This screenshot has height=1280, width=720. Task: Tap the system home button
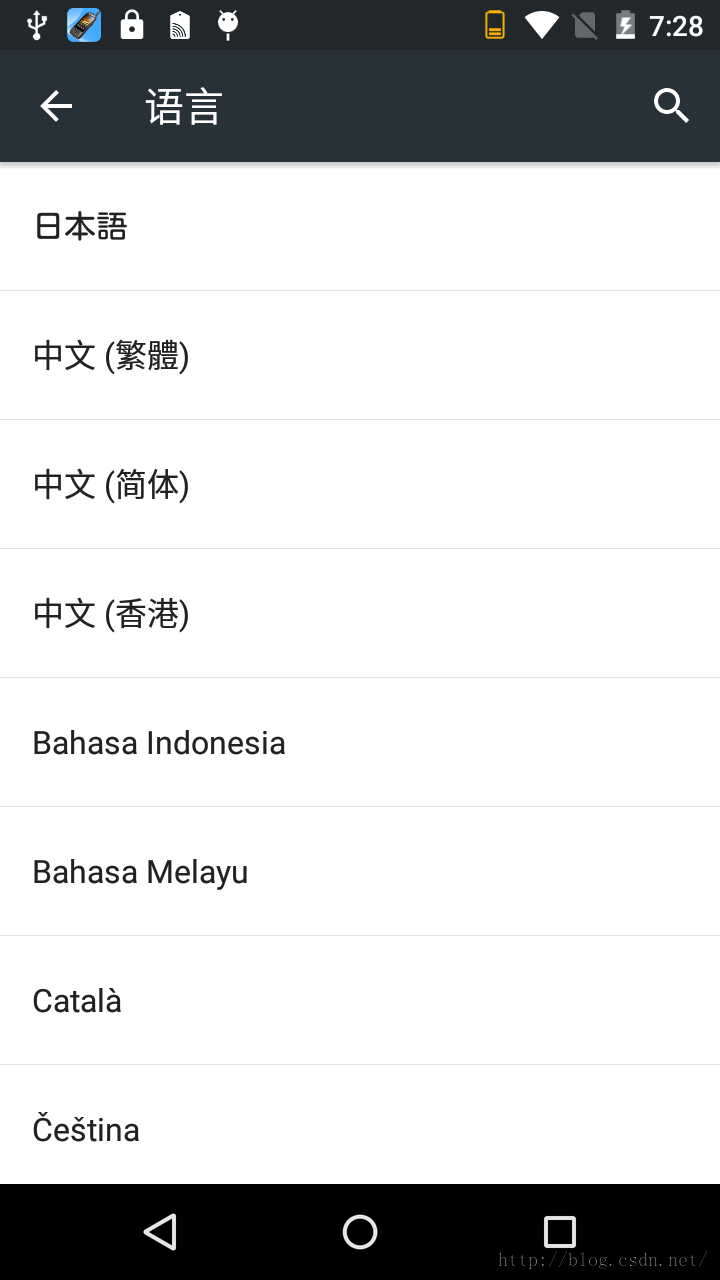coord(360,1232)
